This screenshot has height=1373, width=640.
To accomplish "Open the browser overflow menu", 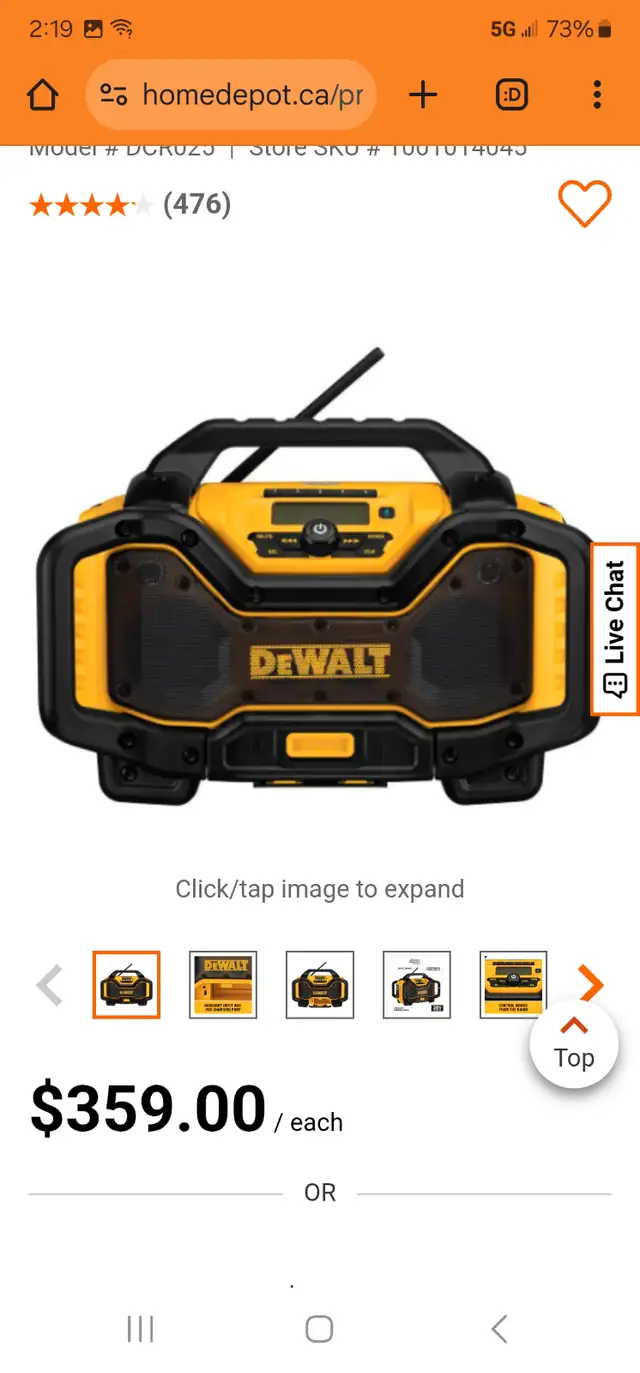I will pyautogui.click(x=597, y=95).
